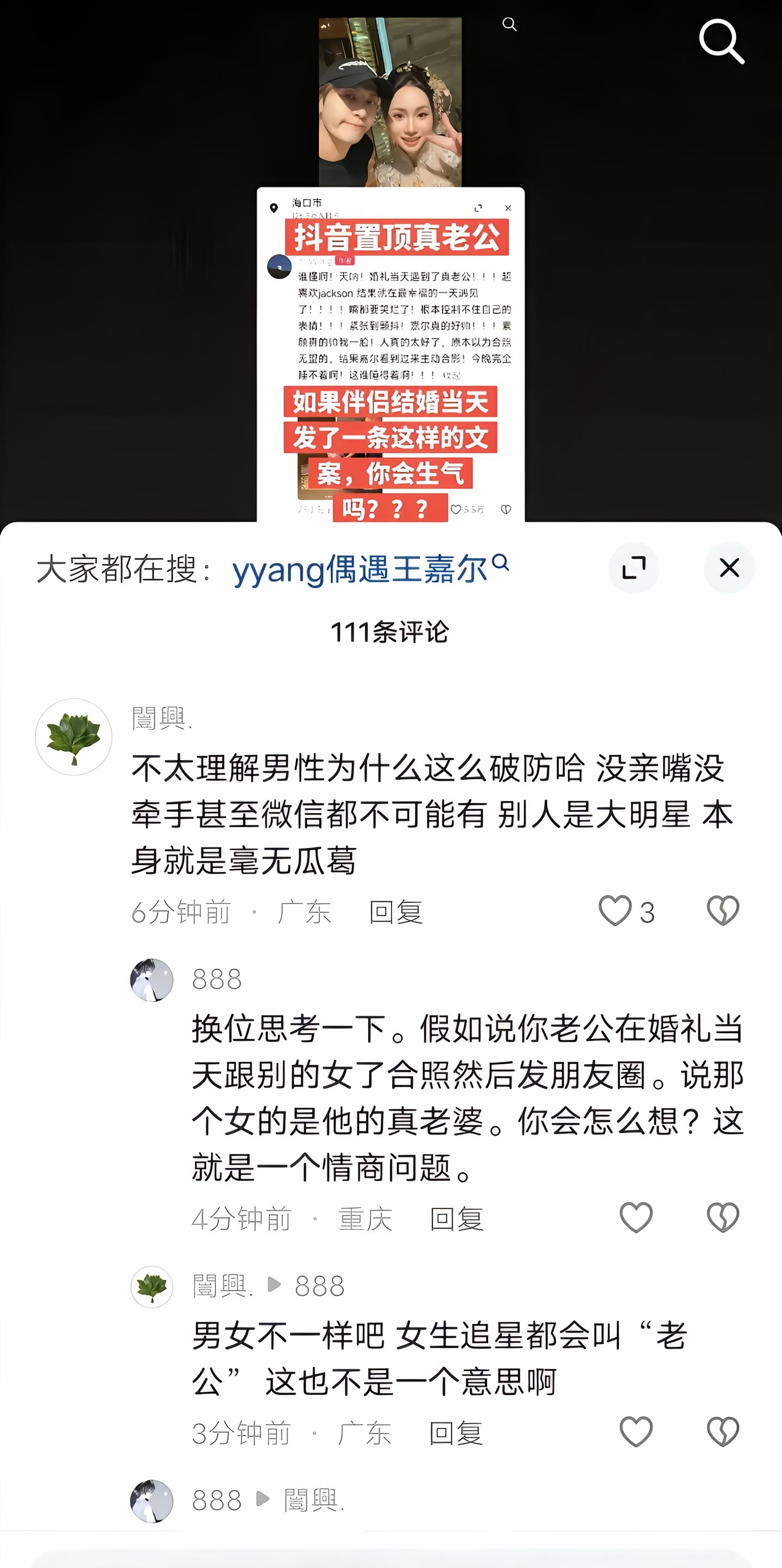
Task: Like the reply starting with 男女不一样吧
Action: [x=636, y=1432]
